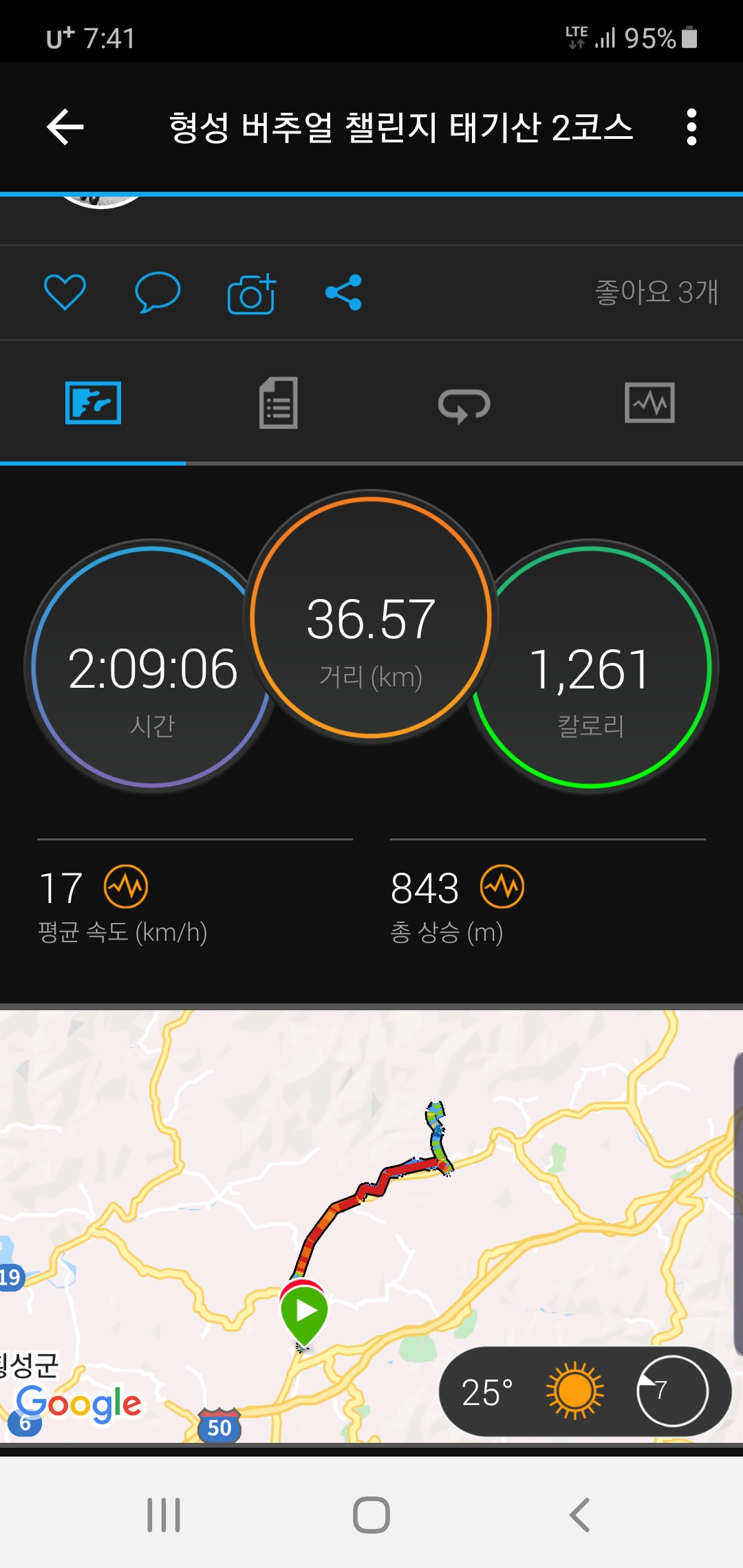This screenshot has width=743, height=1568.
Task: Open recent apps from navigation bar
Action: (x=164, y=1515)
